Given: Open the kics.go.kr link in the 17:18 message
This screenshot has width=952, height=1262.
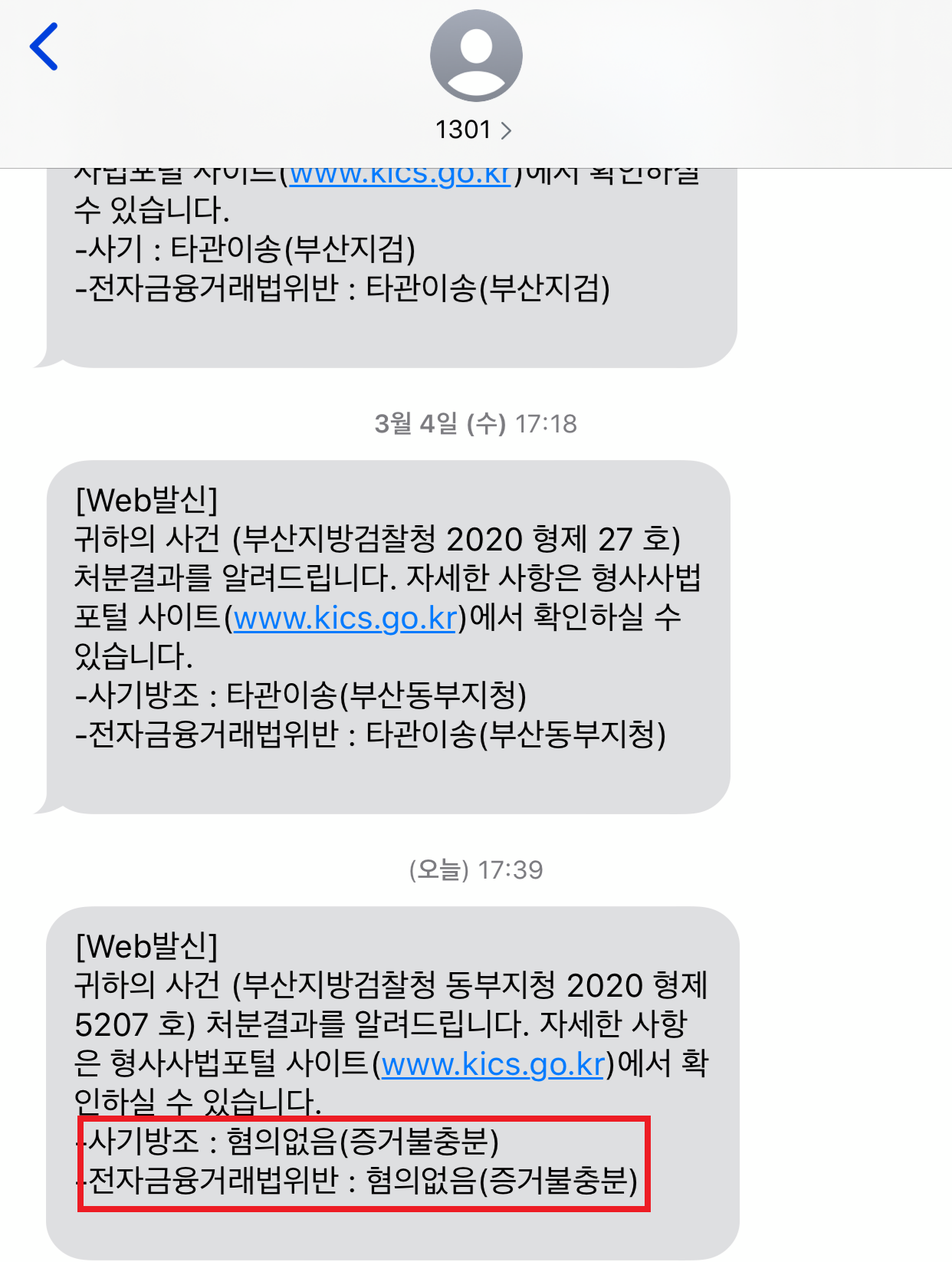Looking at the screenshot, I should click(x=346, y=618).
